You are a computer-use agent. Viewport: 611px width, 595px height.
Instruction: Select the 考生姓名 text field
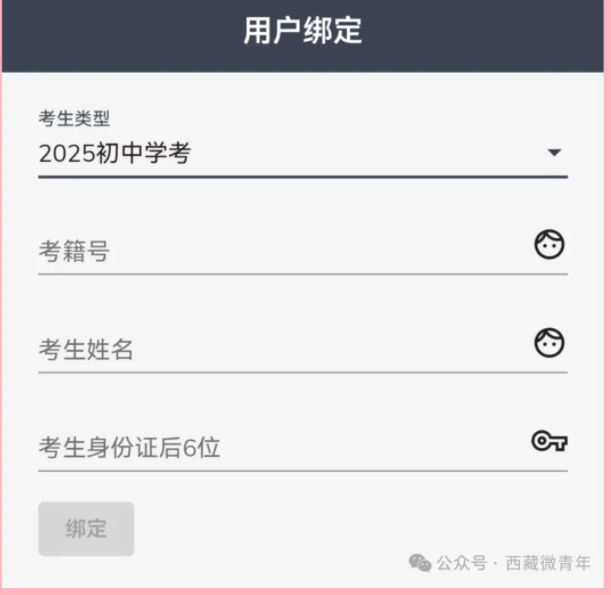pos(280,349)
